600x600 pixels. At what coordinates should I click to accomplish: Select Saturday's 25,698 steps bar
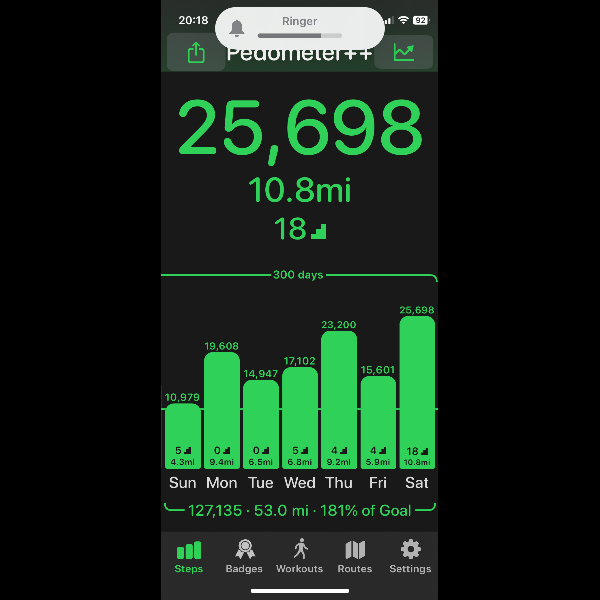(417, 392)
